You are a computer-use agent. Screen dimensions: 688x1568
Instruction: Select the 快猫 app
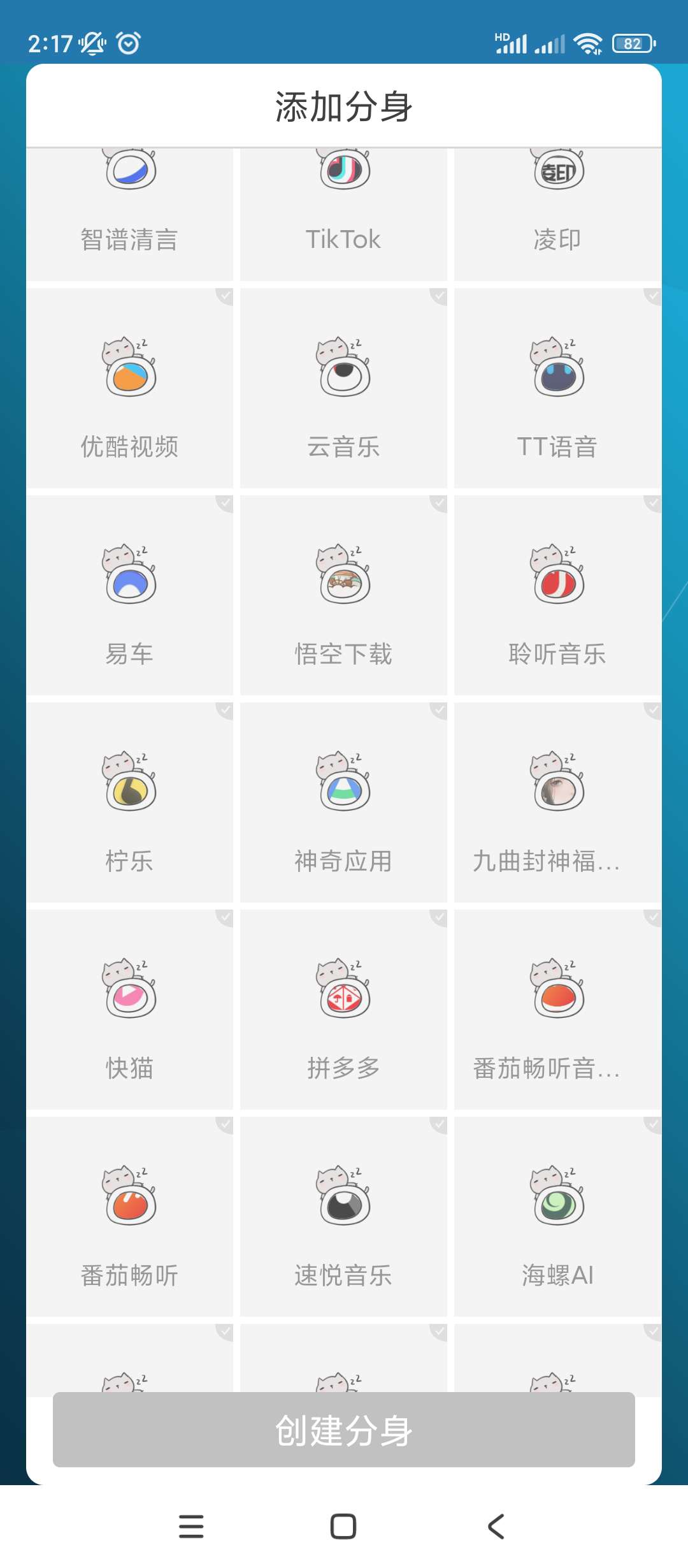(x=130, y=1010)
